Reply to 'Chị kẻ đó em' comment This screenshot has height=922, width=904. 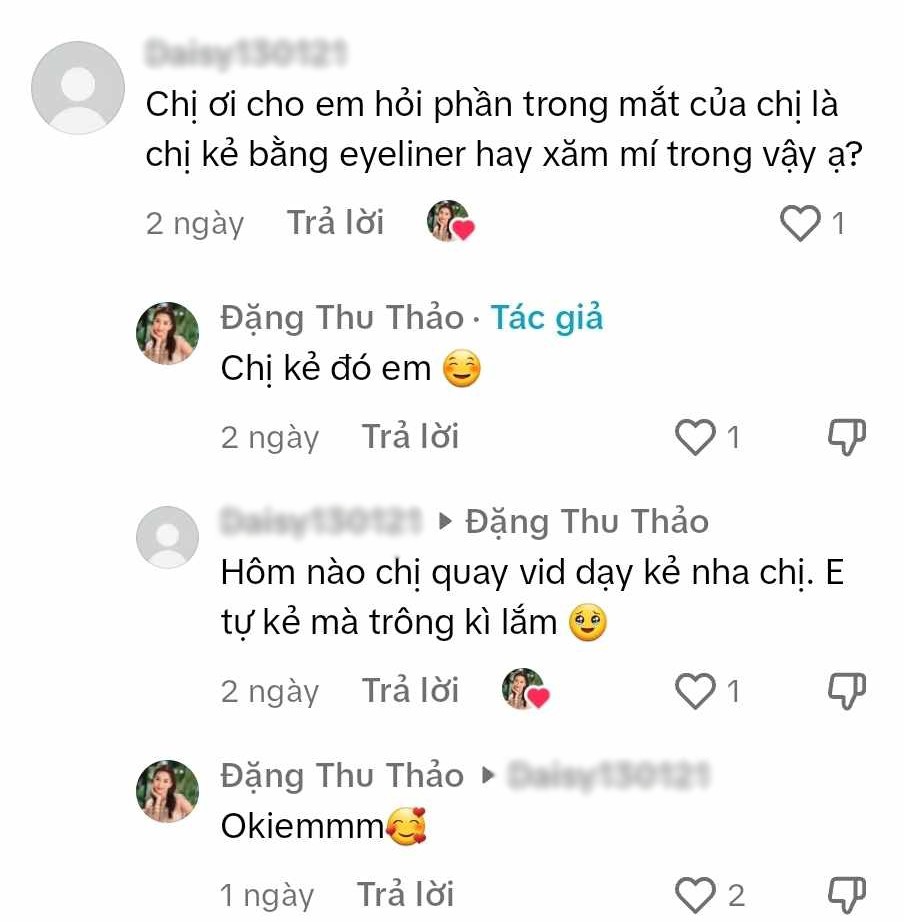(410, 437)
